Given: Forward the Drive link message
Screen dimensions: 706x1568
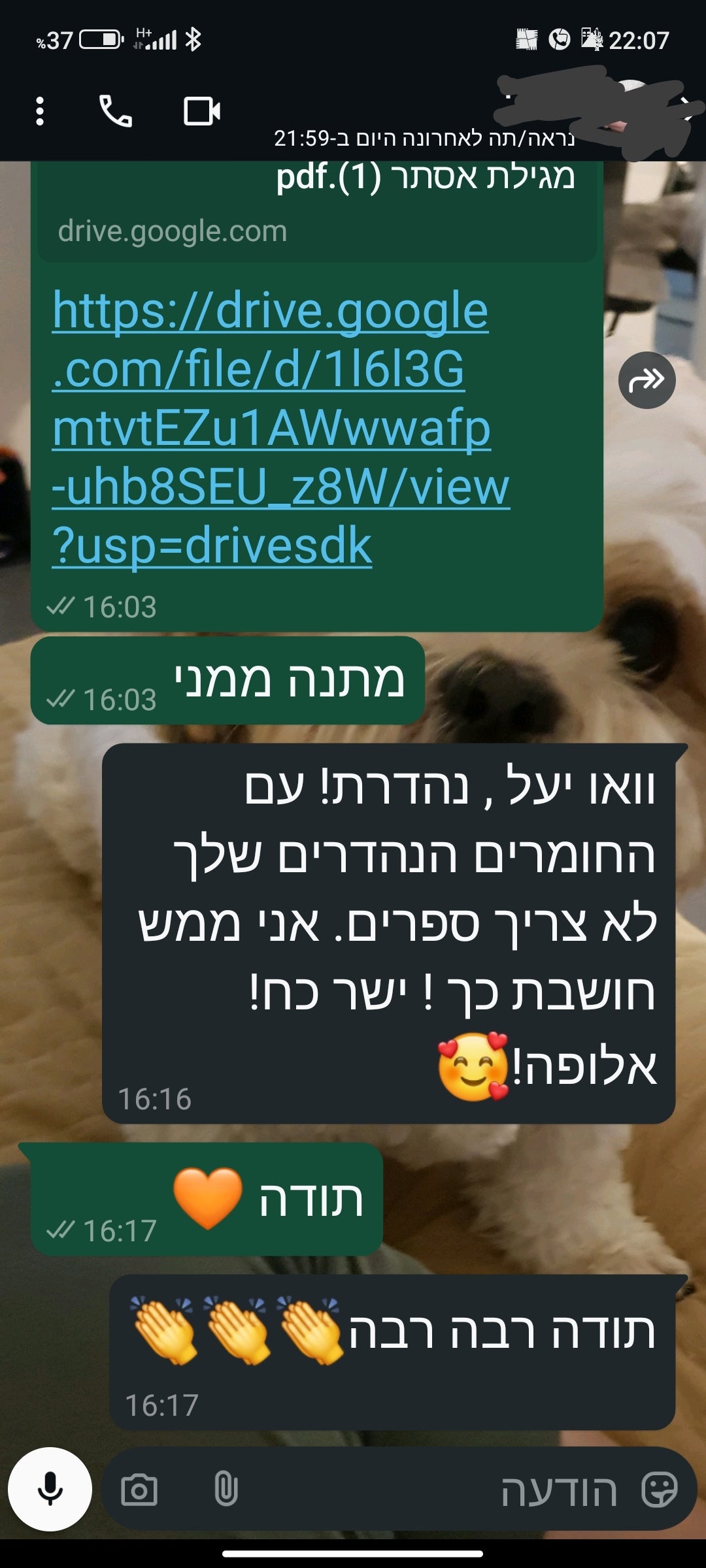Looking at the screenshot, I should pyautogui.click(x=647, y=380).
